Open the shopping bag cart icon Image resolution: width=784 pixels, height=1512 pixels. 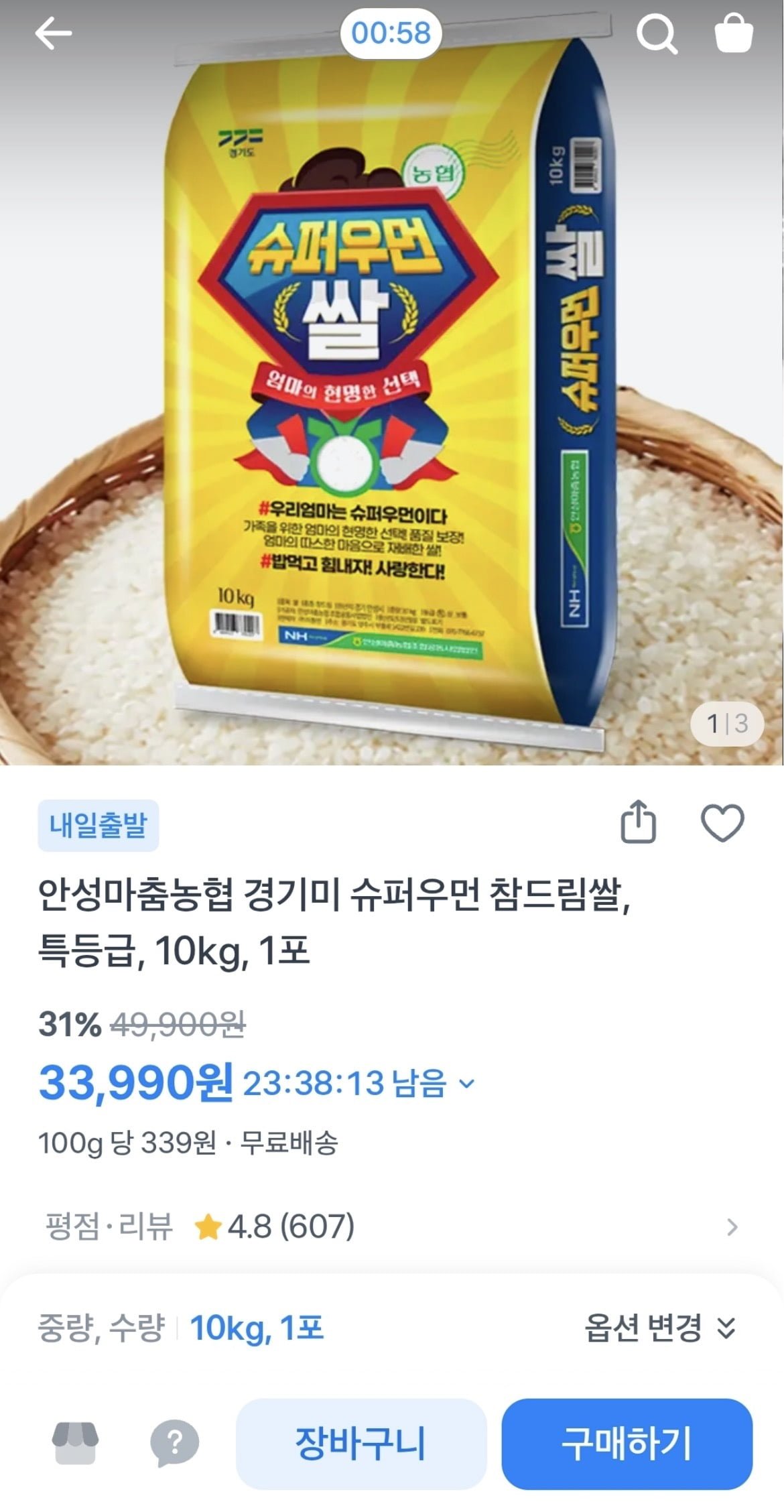click(734, 34)
